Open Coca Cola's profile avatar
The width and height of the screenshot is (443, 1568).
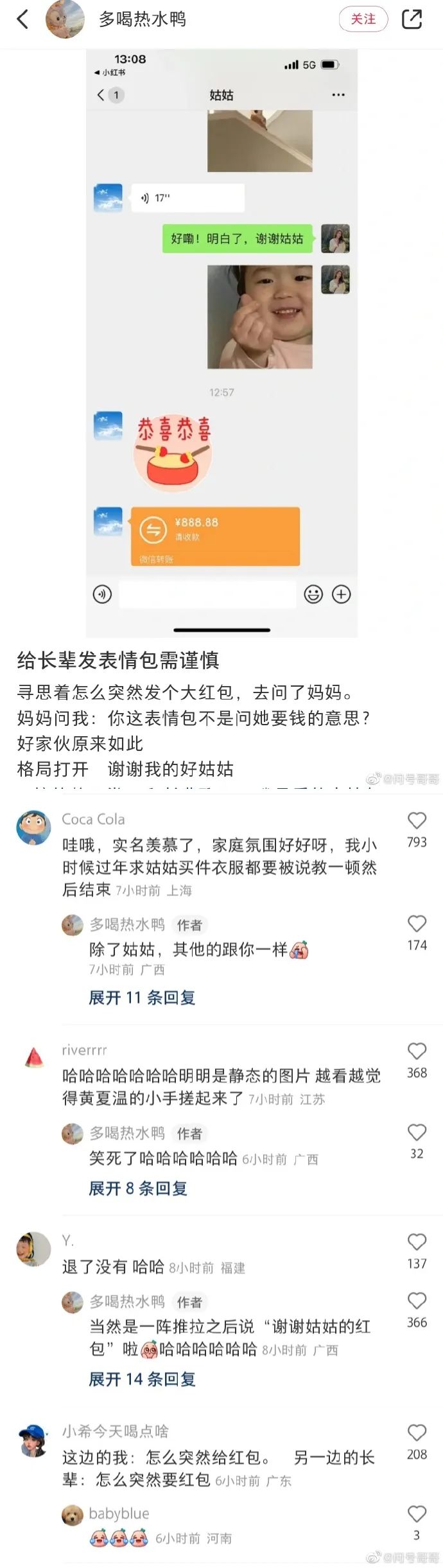click(x=33, y=827)
